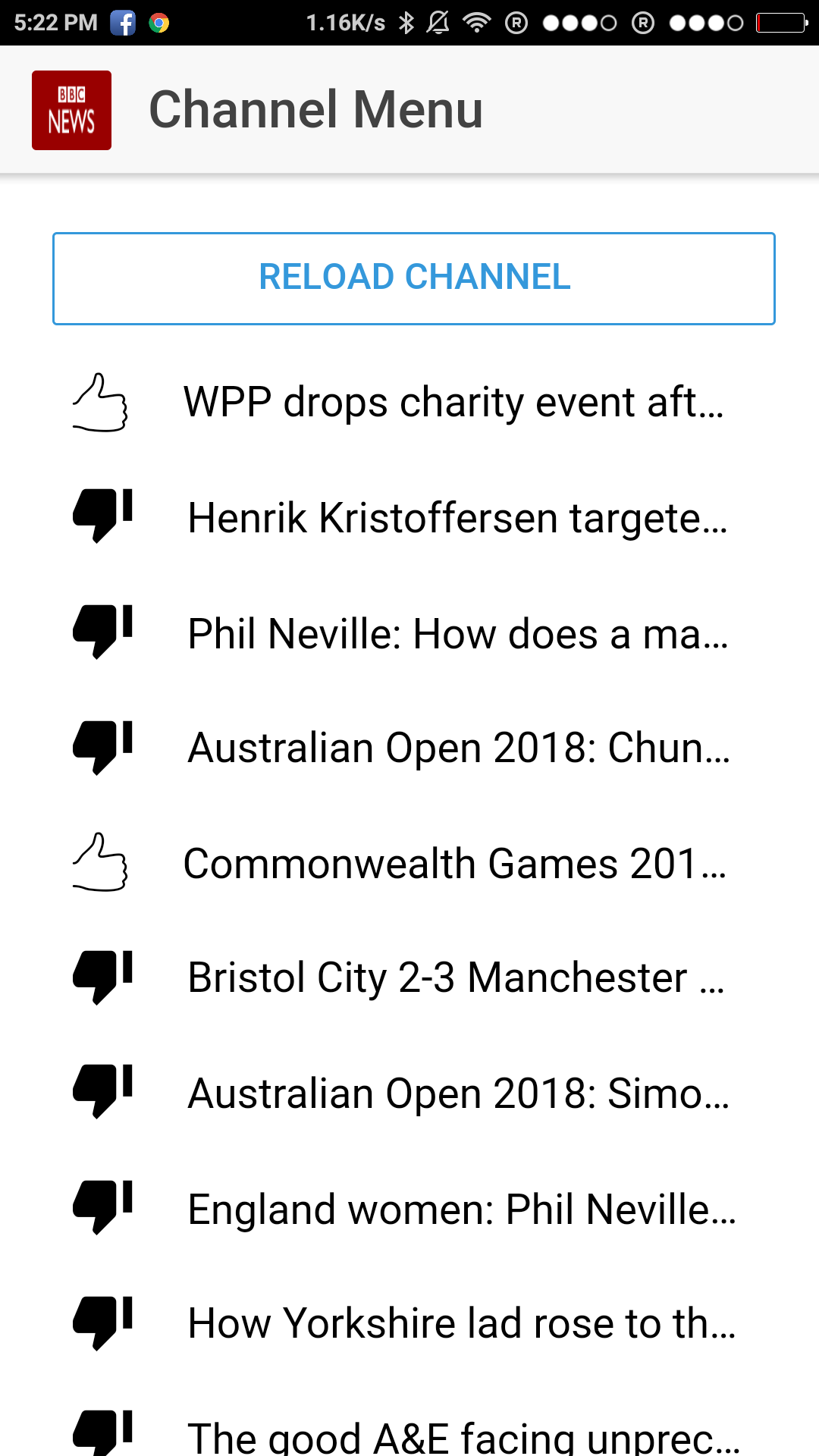This screenshot has height=1456, width=819.
Task: Tap thumbs-down icon beside England women
Action: click(102, 1207)
